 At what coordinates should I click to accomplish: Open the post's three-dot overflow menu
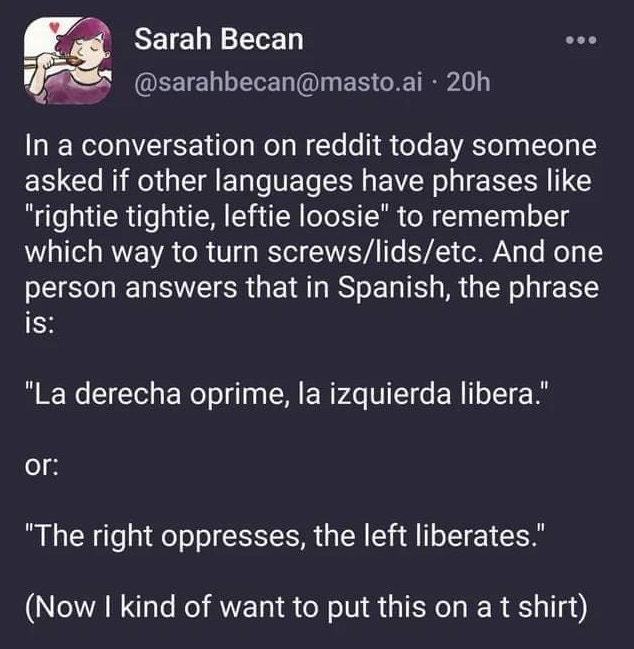tap(580, 41)
